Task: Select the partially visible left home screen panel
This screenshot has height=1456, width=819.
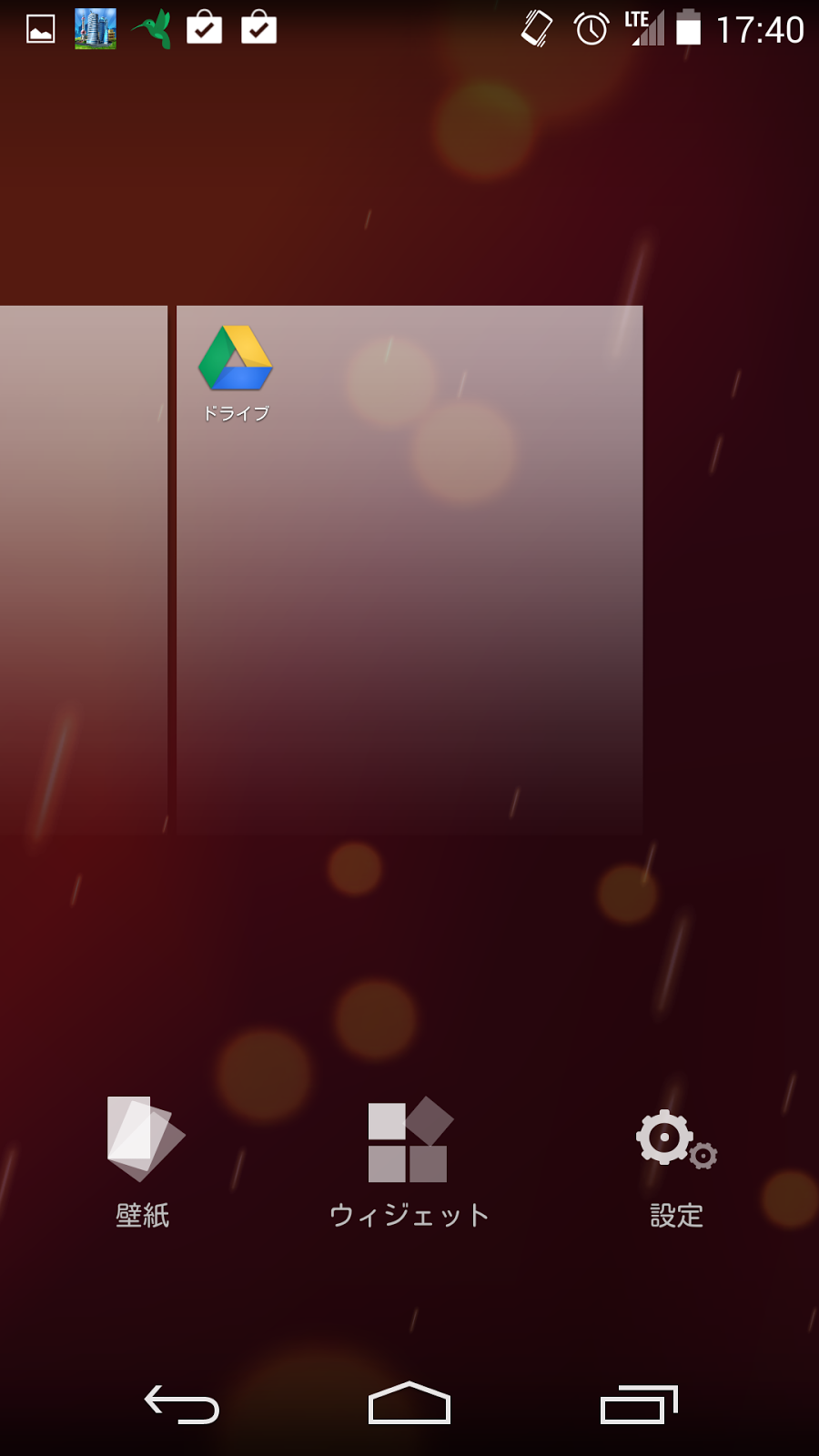Action: coord(84,570)
